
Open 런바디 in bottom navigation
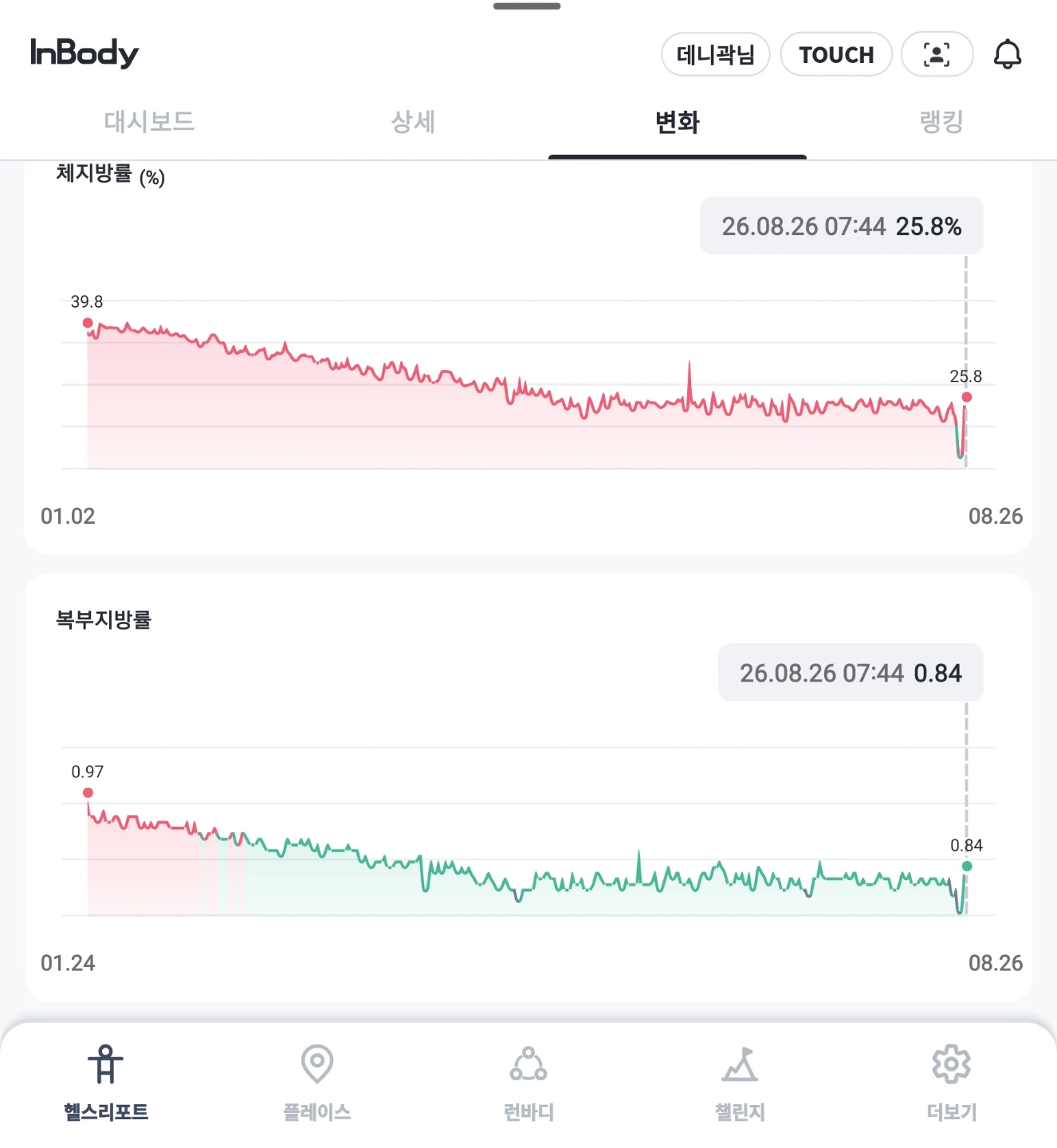point(528,1082)
